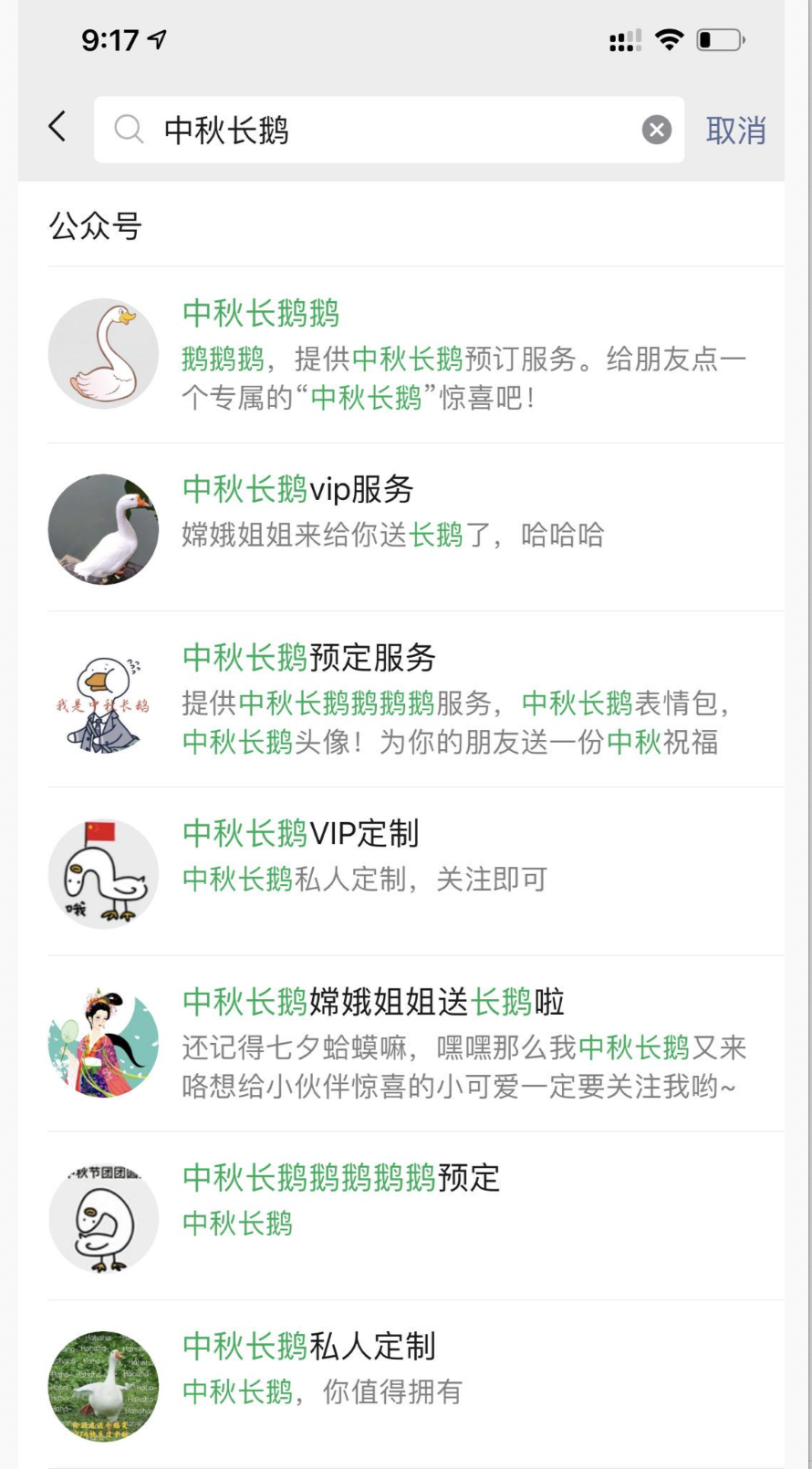
Task: View the 中秋长鹅VIP定制 account
Action: pyautogui.click(x=301, y=834)
